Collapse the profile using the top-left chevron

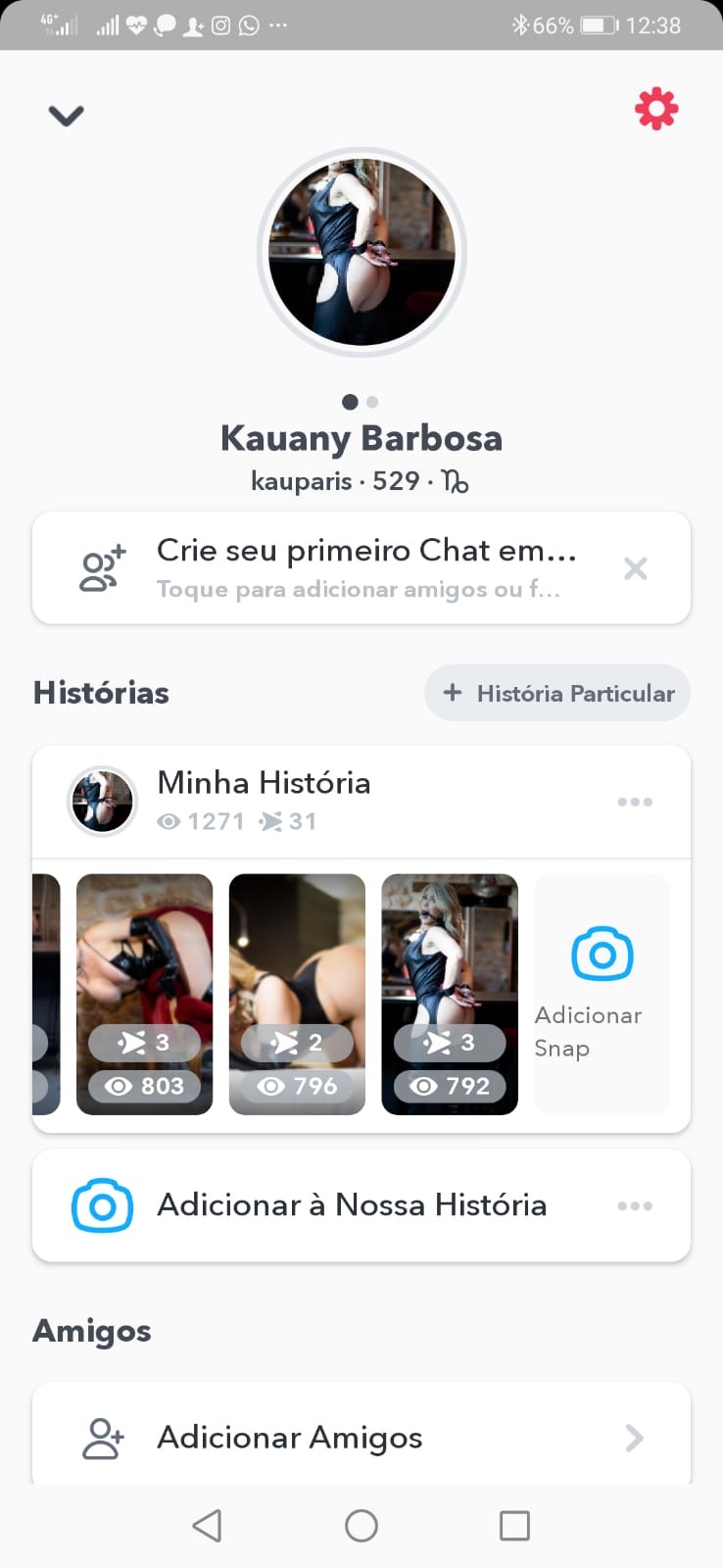point(65,115)
